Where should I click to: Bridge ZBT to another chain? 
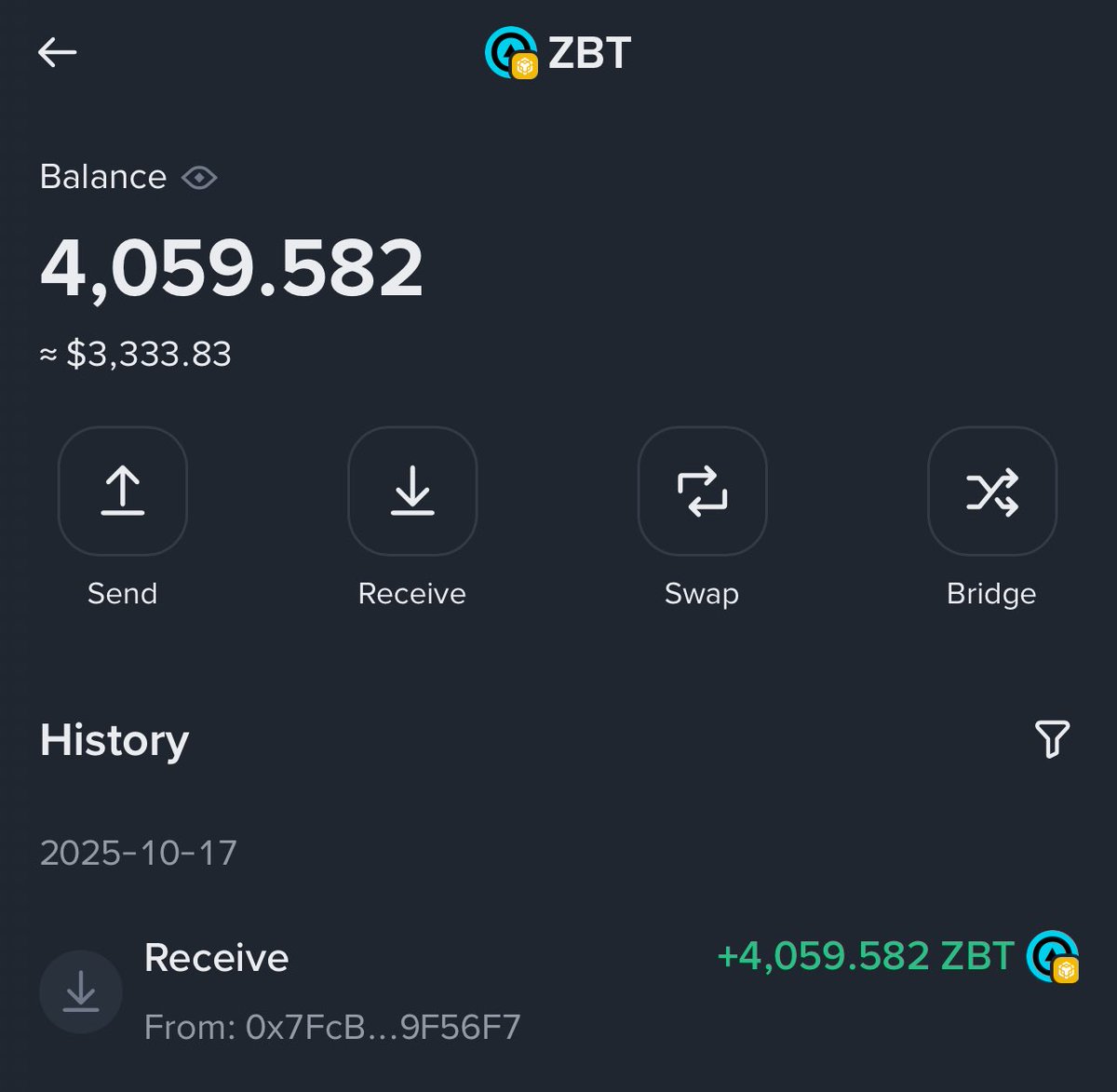(991, 491)
